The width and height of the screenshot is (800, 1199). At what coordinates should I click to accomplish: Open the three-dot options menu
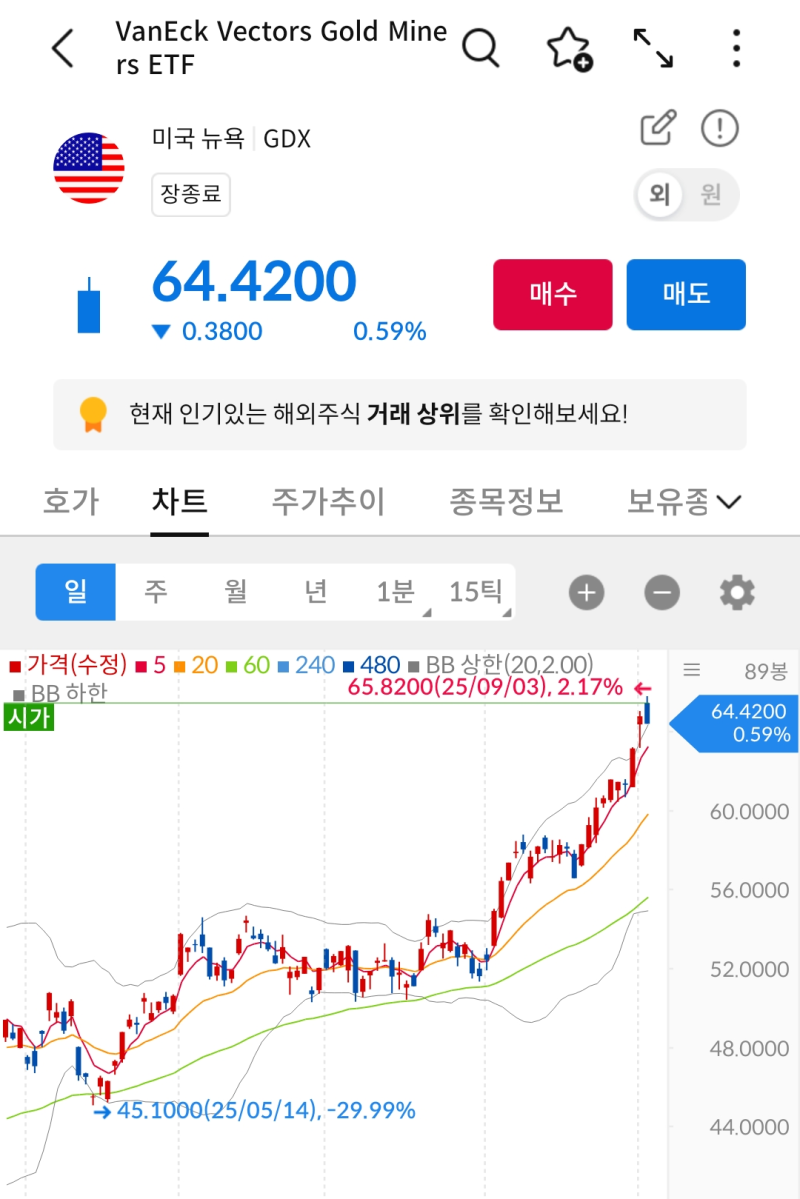click(736, 47)
